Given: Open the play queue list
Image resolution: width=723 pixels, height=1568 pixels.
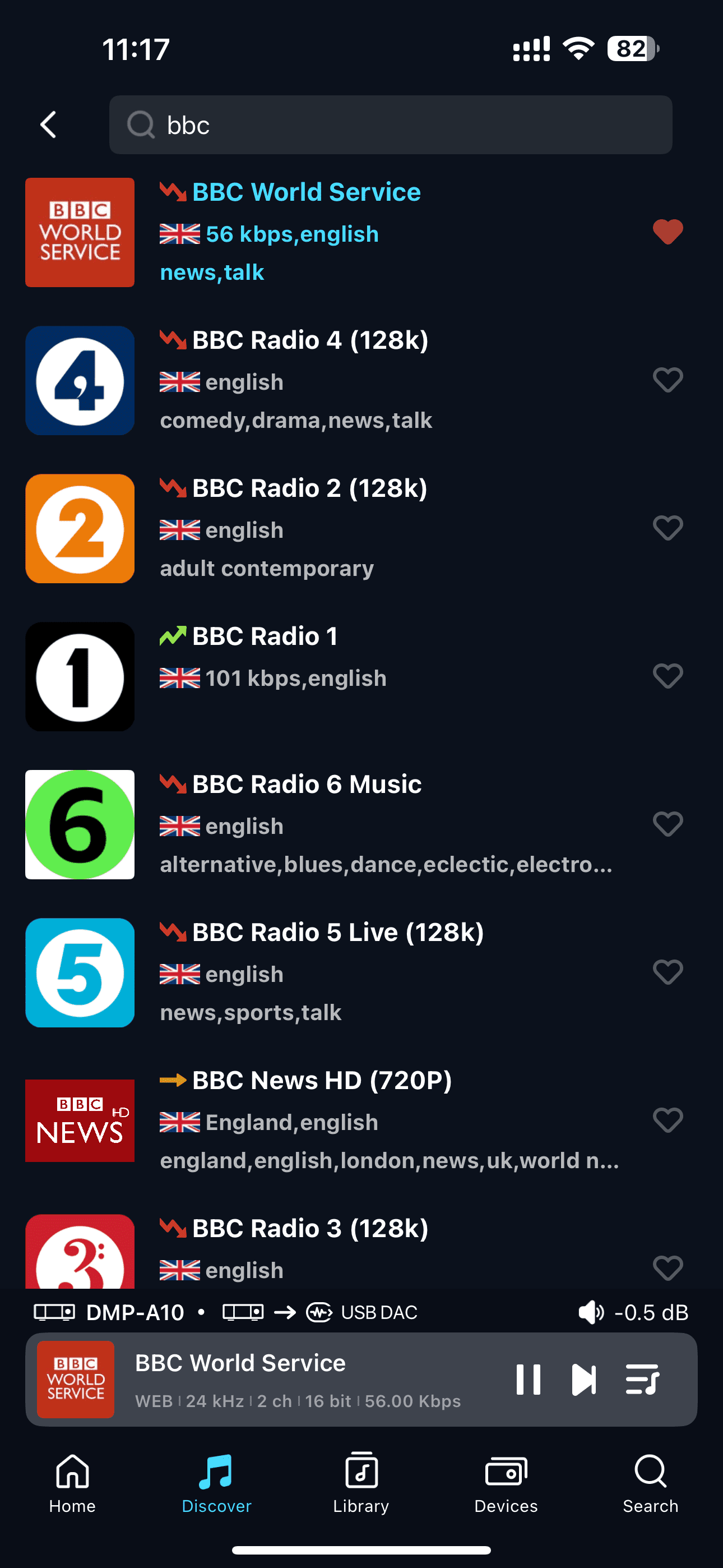Looking at the screenshot, I should [642, 1380].
